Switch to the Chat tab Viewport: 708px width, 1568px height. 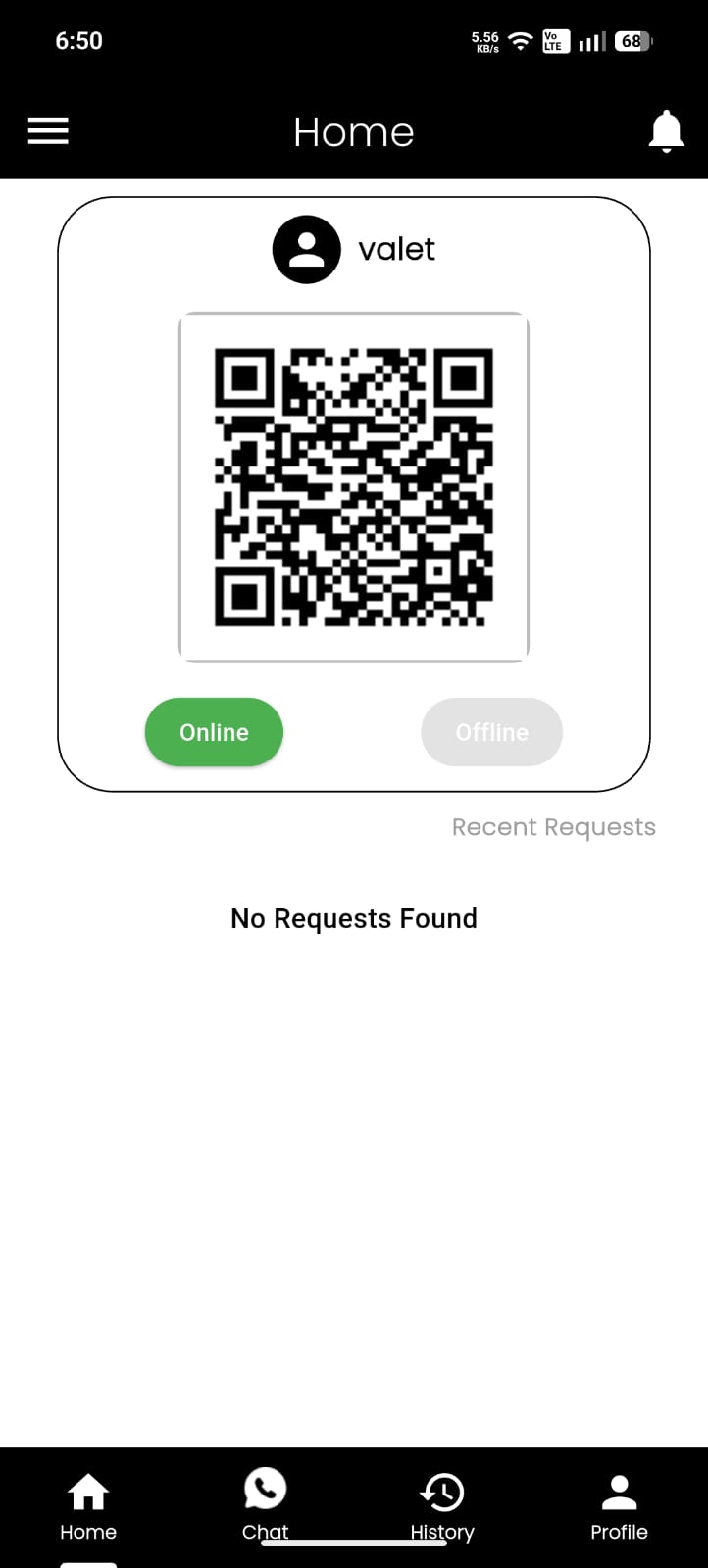[x=265, y=1504]
